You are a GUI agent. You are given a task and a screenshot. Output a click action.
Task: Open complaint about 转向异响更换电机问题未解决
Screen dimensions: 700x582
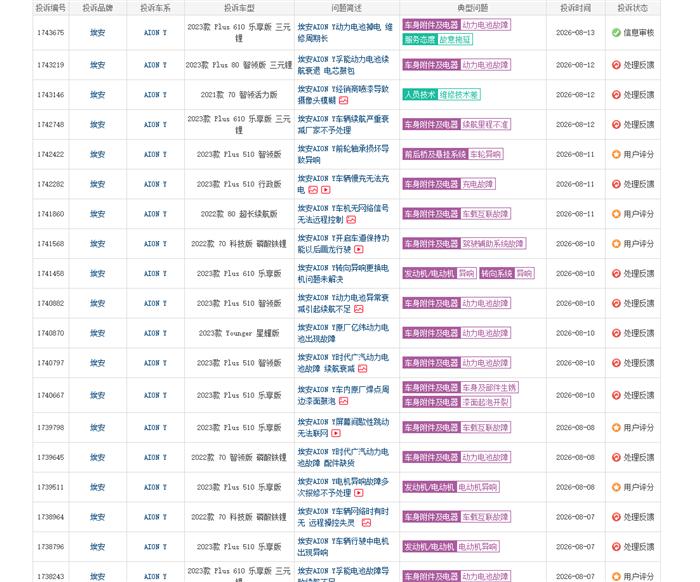tap(343, 274)
